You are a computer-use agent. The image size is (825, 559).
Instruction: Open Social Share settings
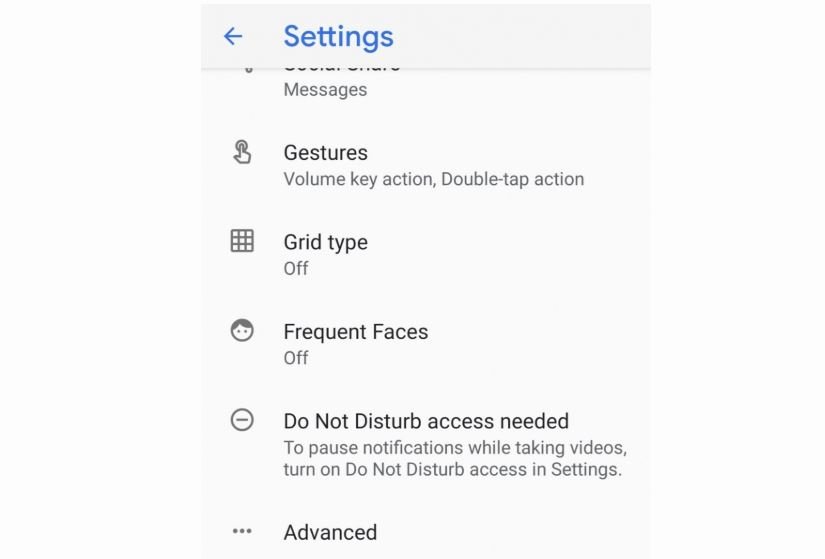click(325, 86)
